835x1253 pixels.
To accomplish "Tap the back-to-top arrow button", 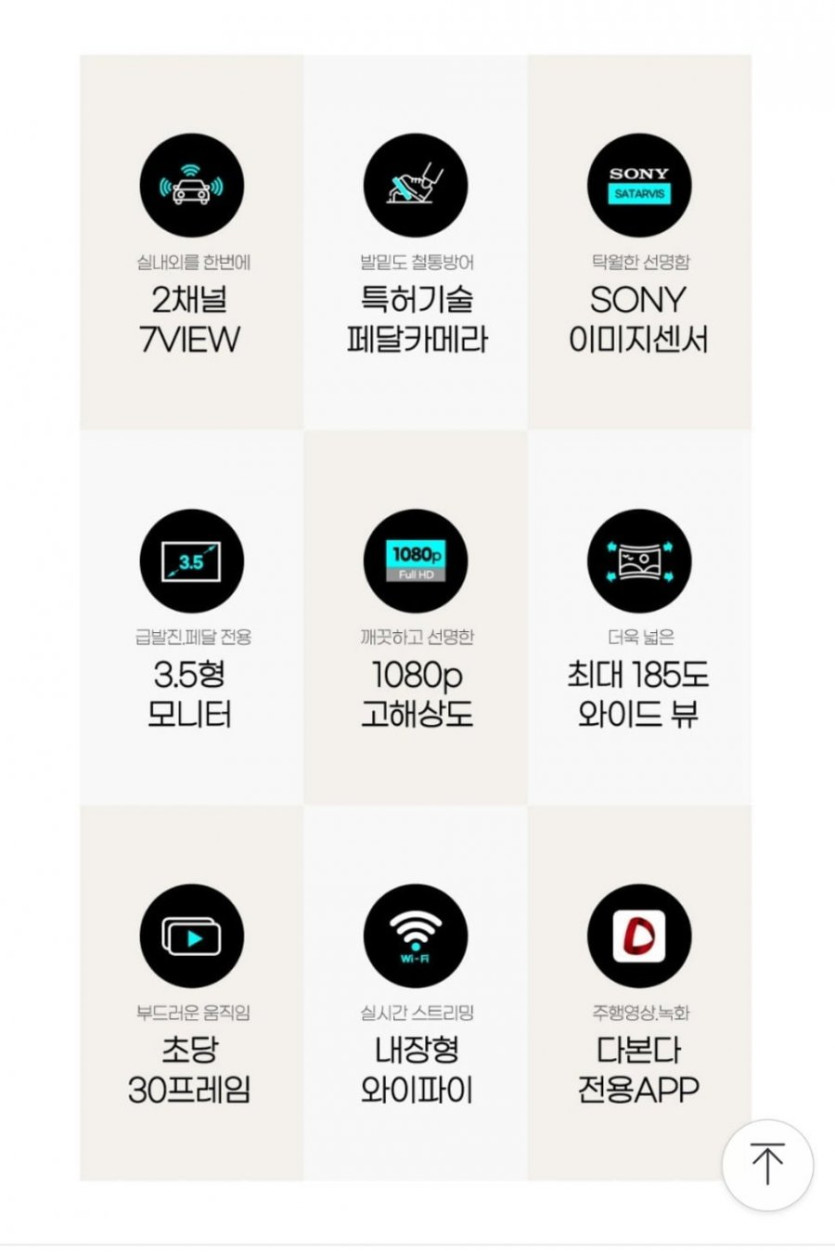I will [767, 1165].
